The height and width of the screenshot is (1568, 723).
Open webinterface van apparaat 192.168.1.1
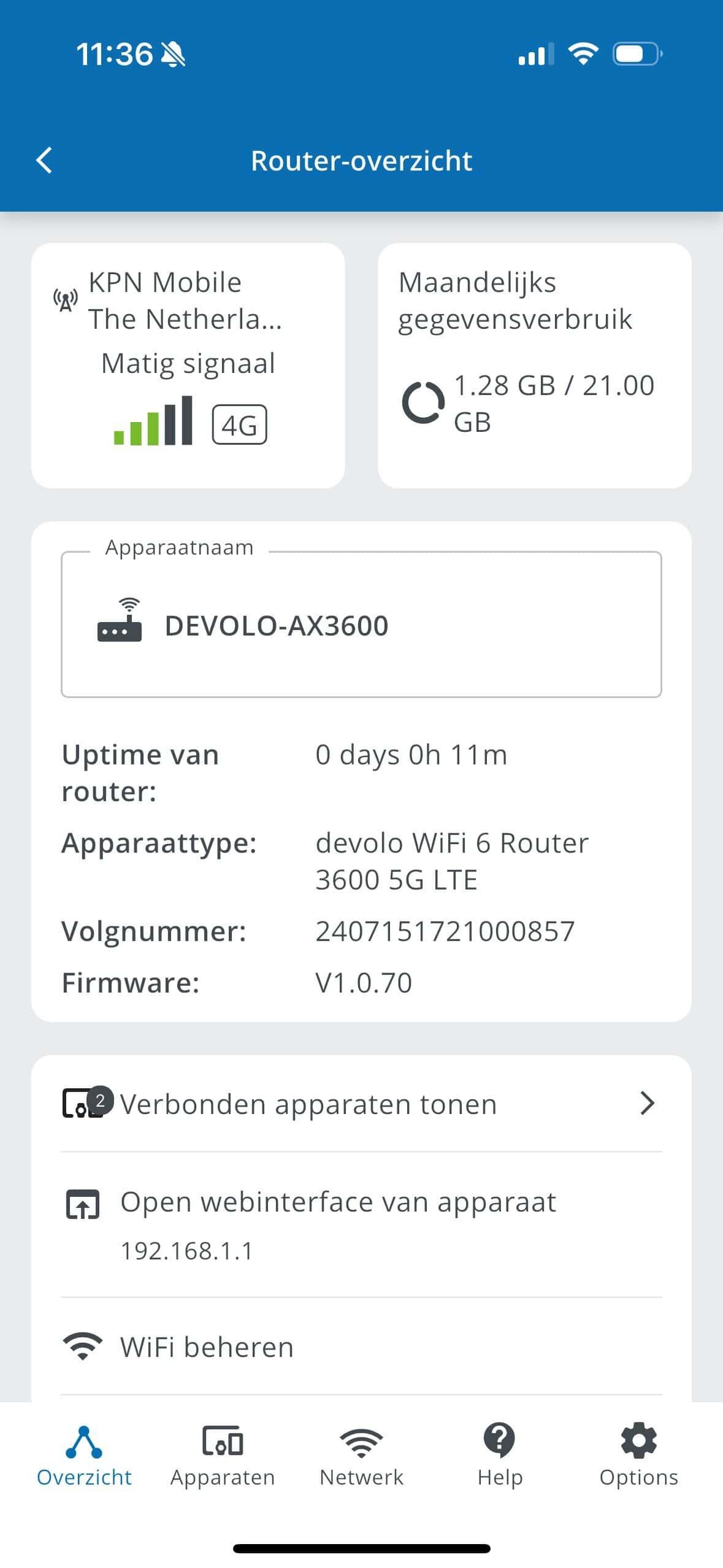point(361,1224)
